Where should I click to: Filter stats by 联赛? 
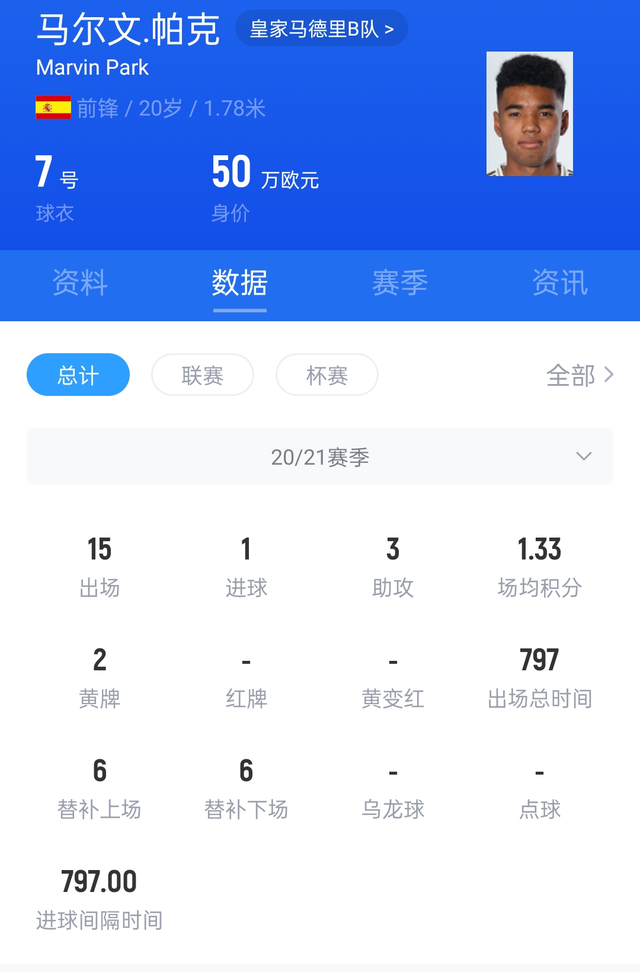pos(202,375)
